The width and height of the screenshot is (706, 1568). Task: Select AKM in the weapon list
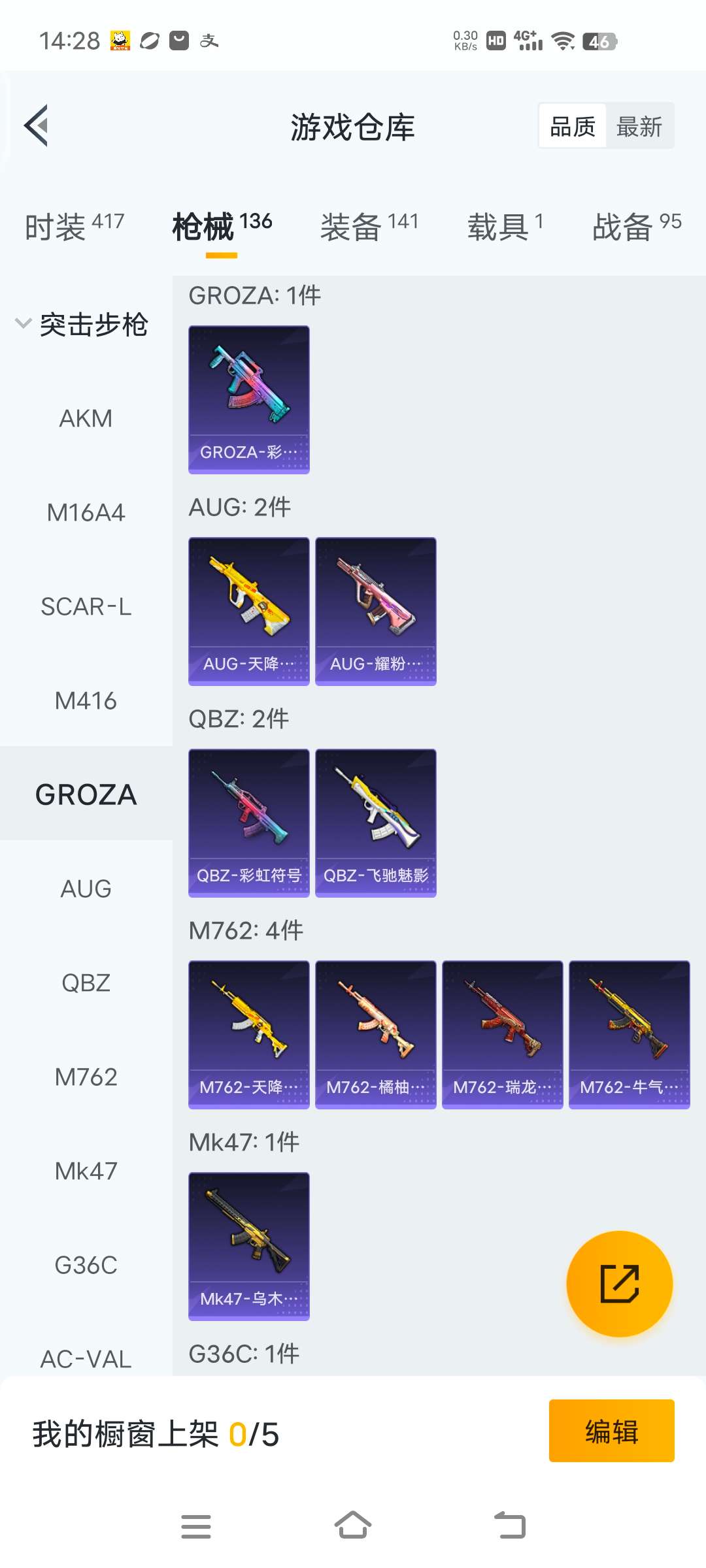click(86, 418)
